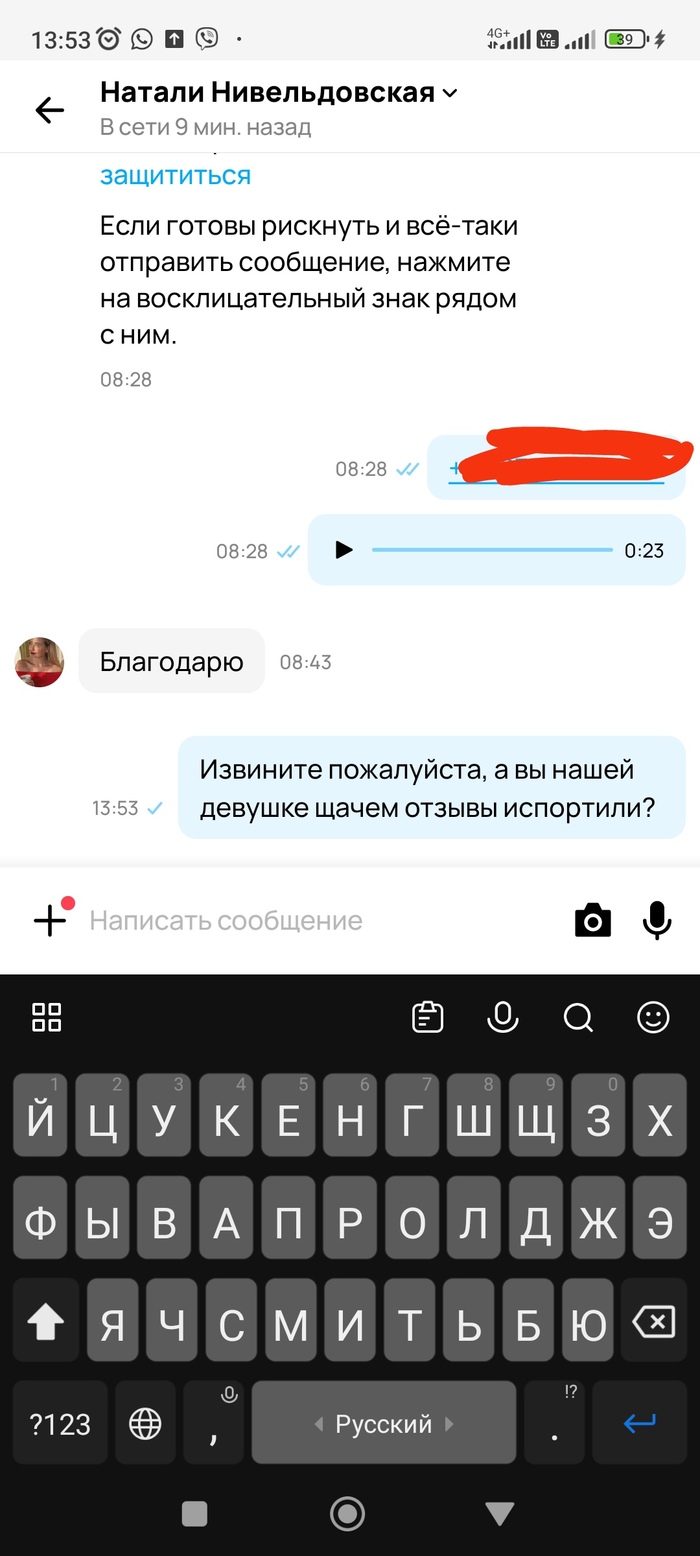Screen dimensions: 700x1556
Task: Tap the keyboard globe language key
Action: 146,1424
